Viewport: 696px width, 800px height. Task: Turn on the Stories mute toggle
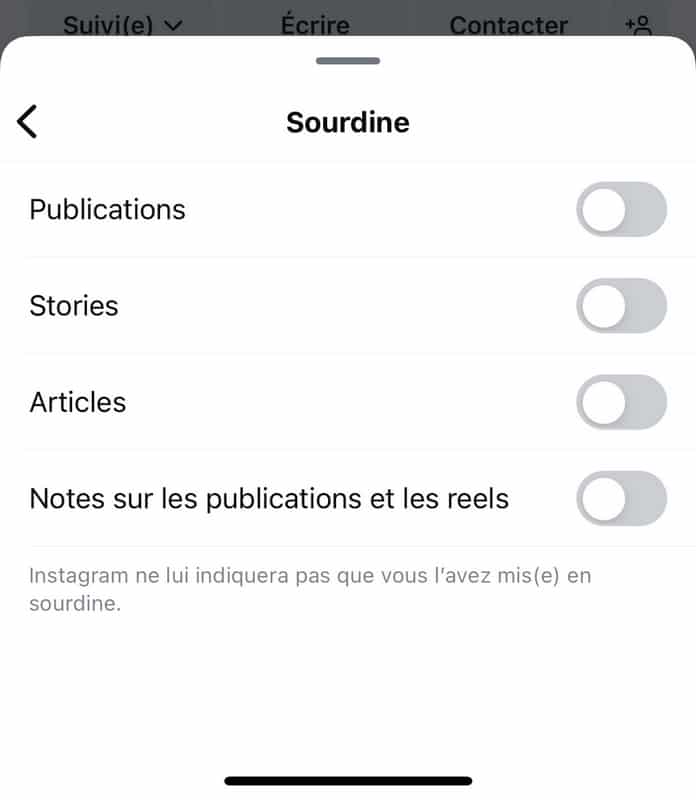click(x=621, y=305)
